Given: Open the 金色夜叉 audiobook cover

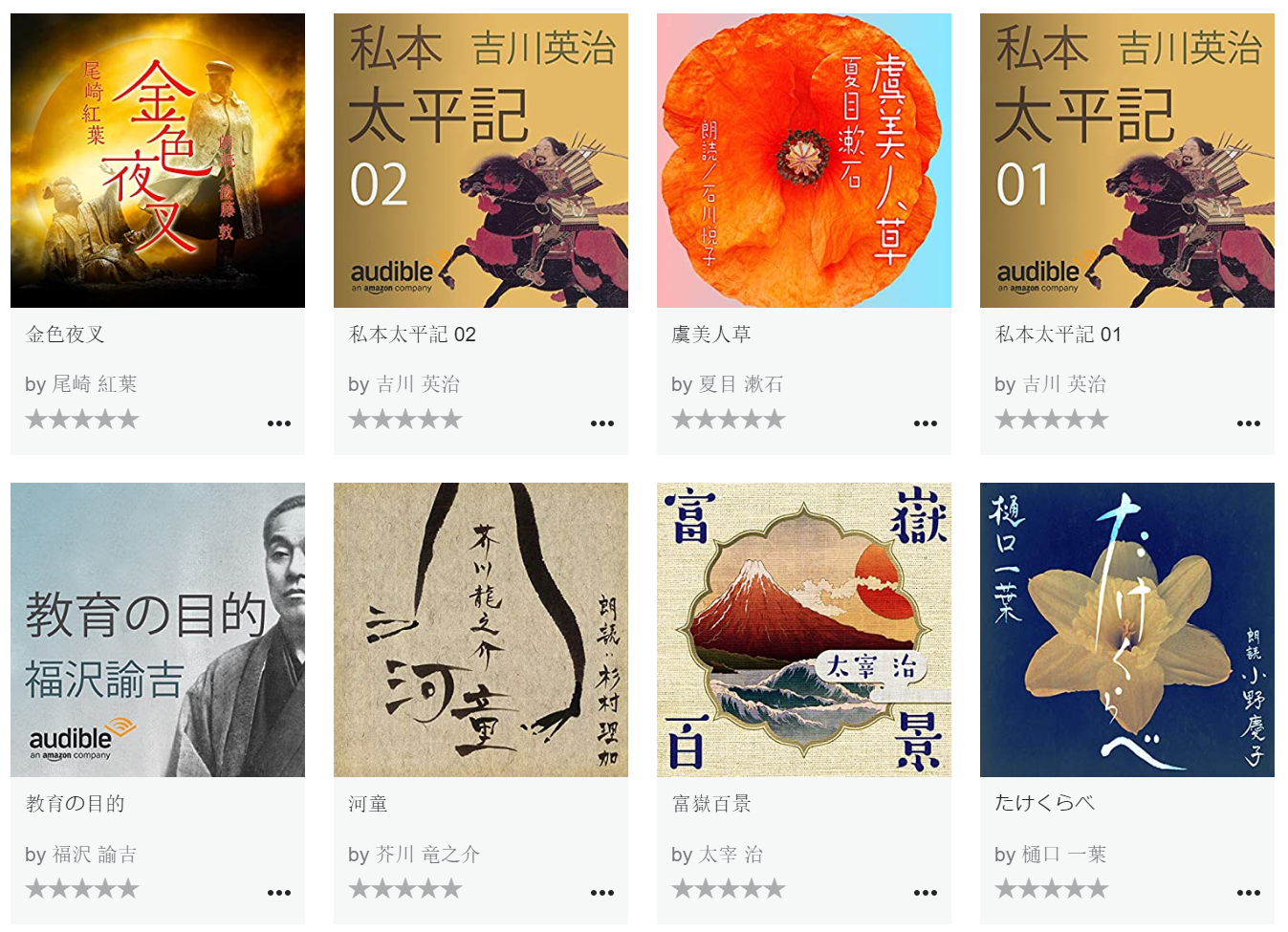Looking at the screenshot, I should 158,161.
